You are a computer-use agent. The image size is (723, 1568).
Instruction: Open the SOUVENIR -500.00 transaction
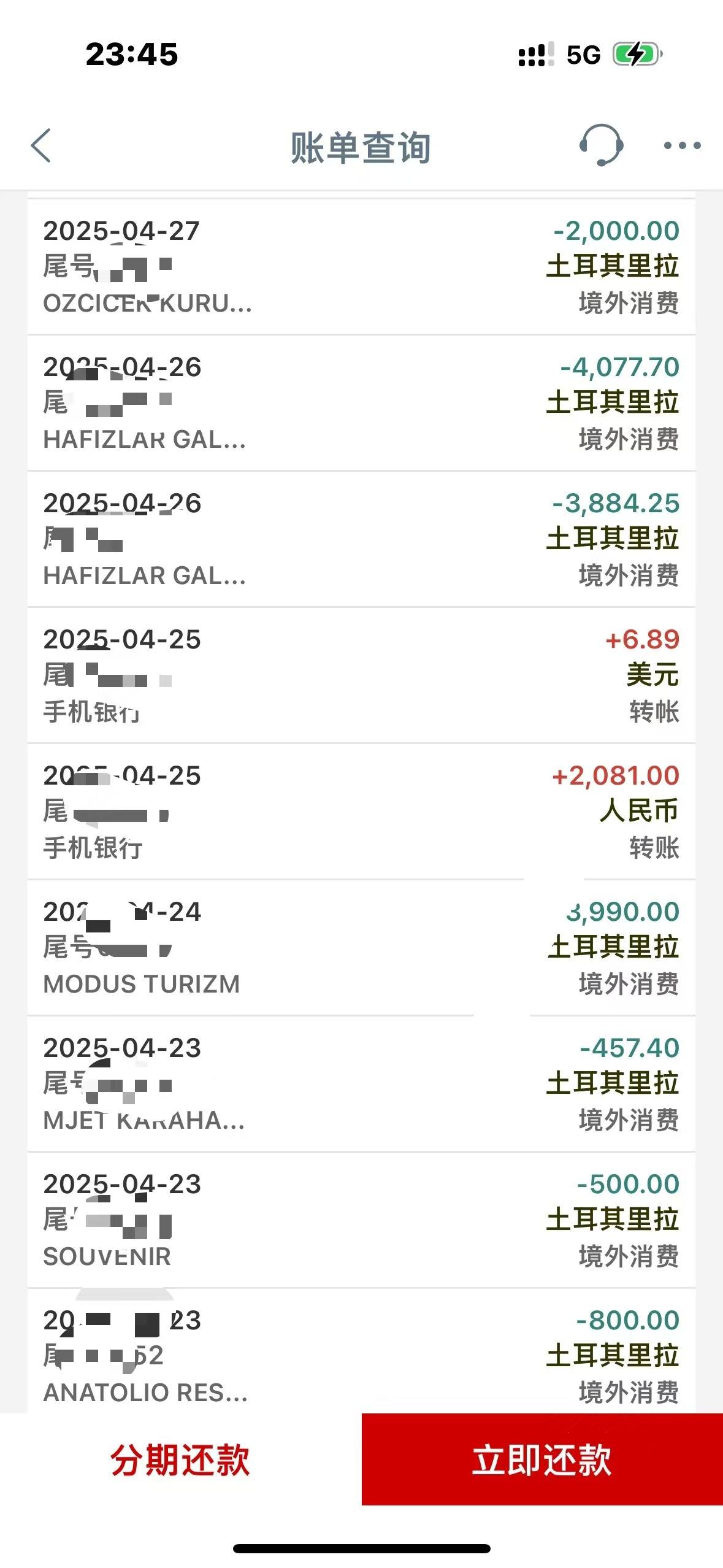point(361,1220)
